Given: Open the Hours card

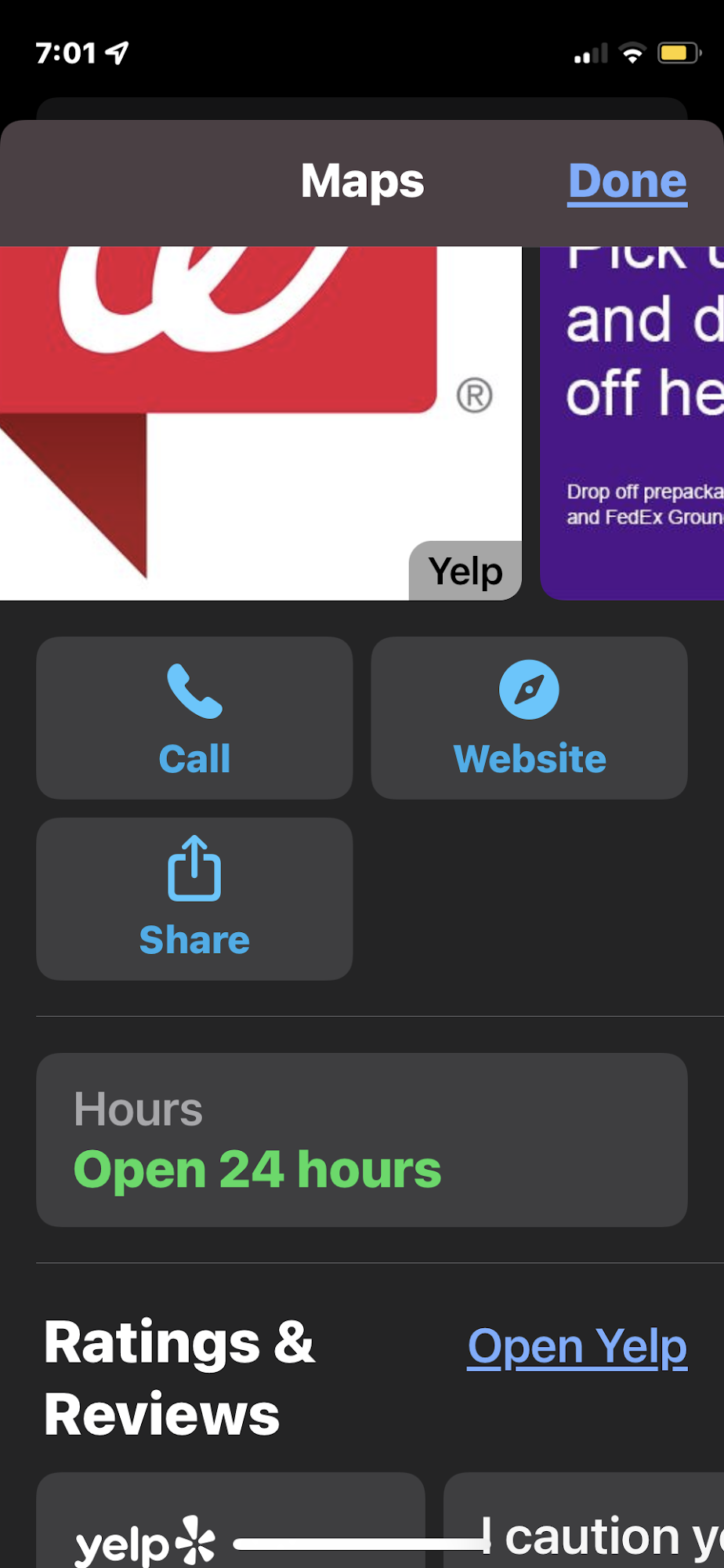Looking at the screenshot, I should pos(361,1139).
